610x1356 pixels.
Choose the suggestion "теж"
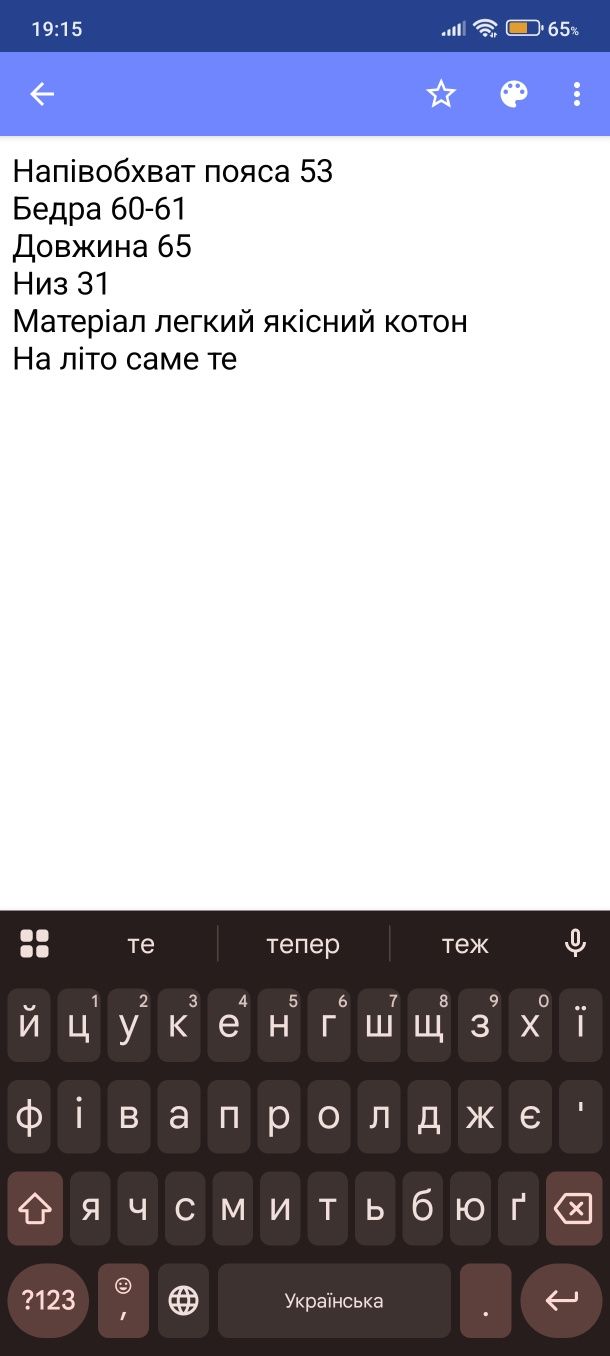click(x=465, y=944)
